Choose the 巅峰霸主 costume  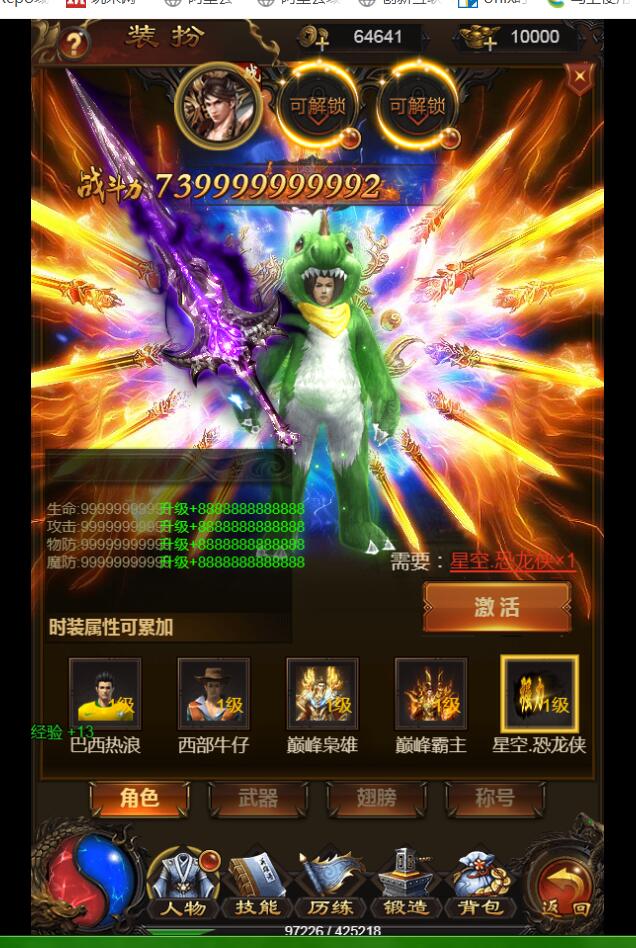coord(431,694)
